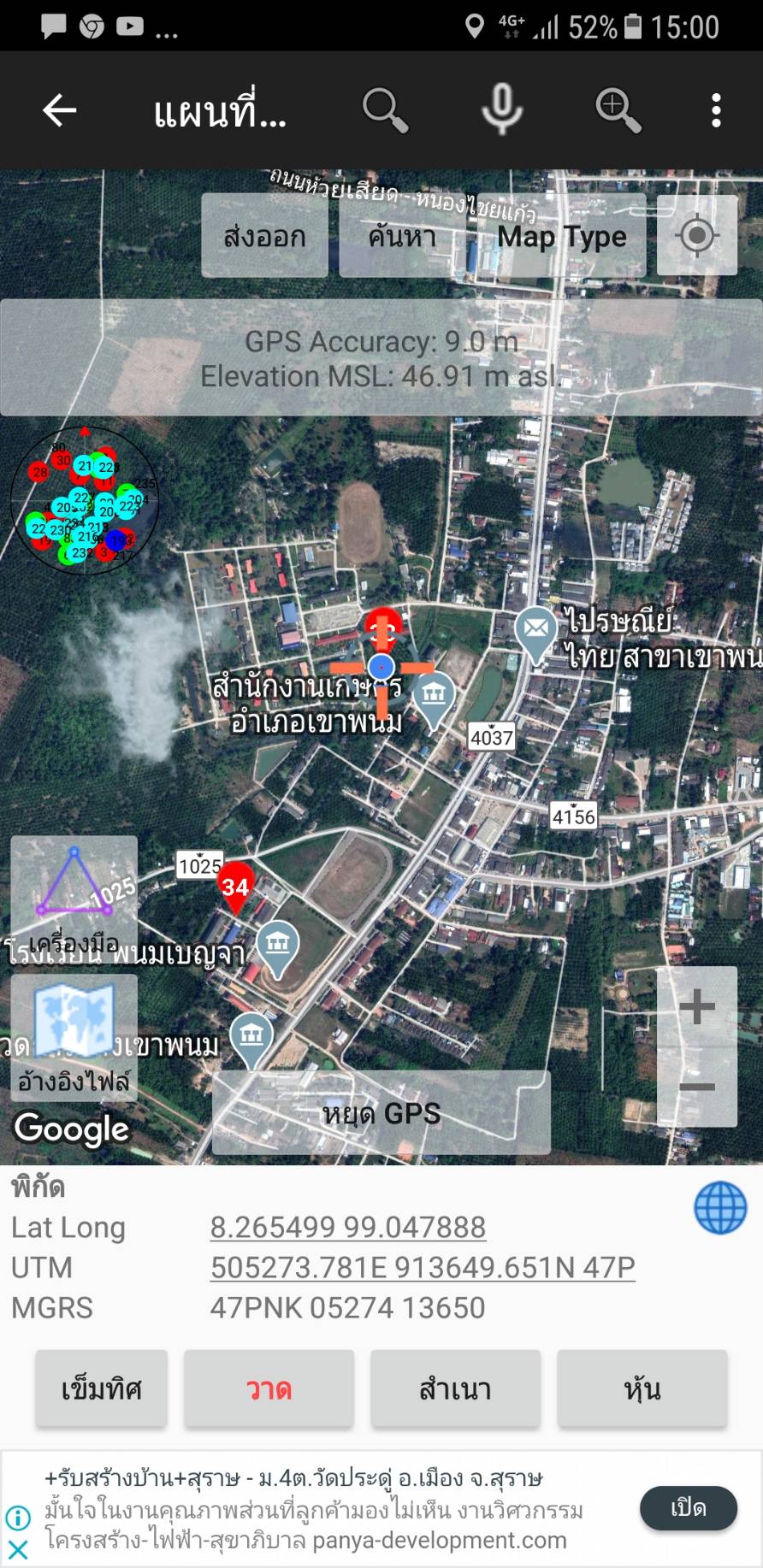Open the UTM coordinate link
The width and height of the screenshot is (763, 1568).
(x=423, y=1267)
